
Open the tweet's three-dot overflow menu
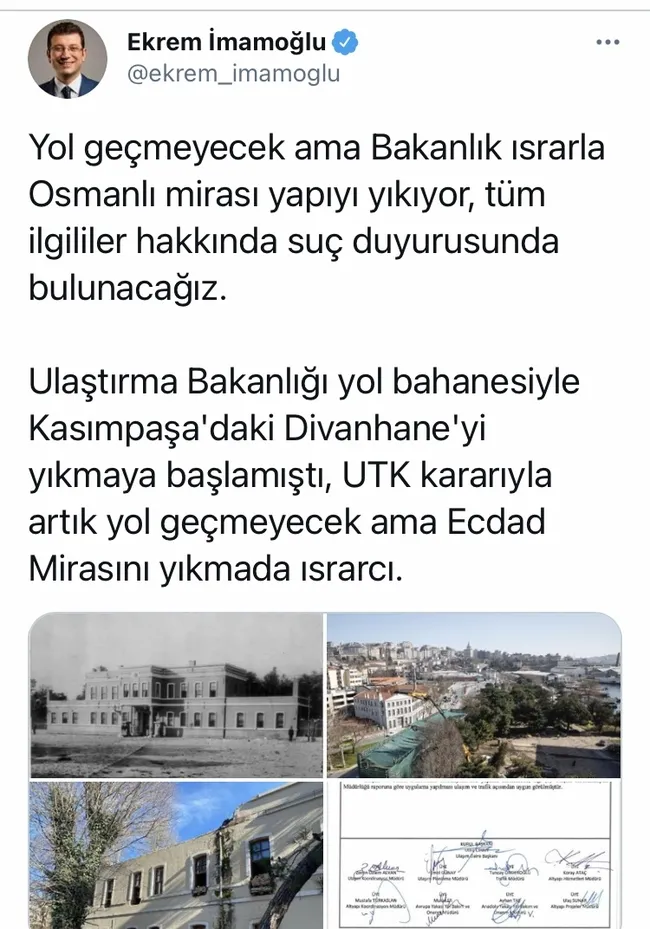(x=607, y=42)
